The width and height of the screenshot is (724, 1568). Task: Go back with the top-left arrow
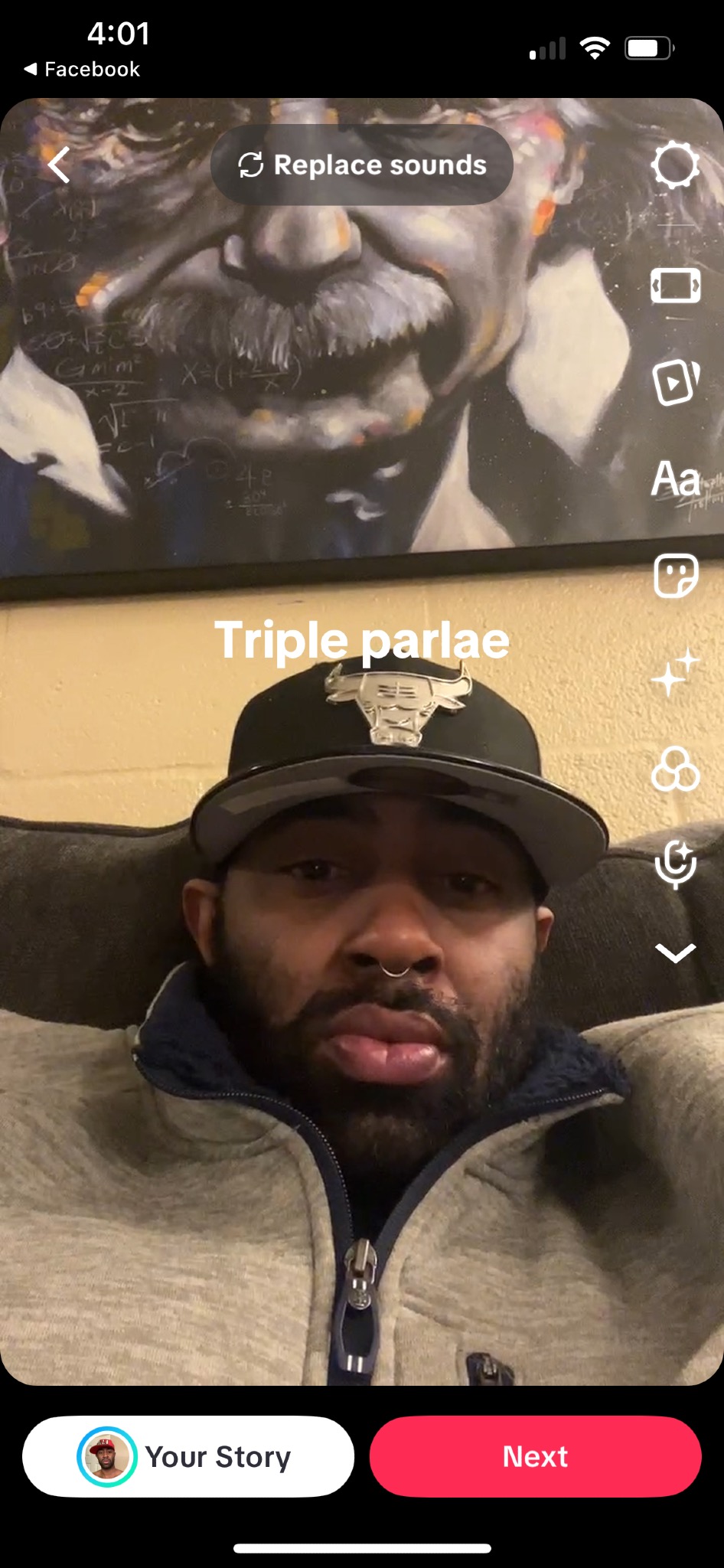(x=59, y=165)
